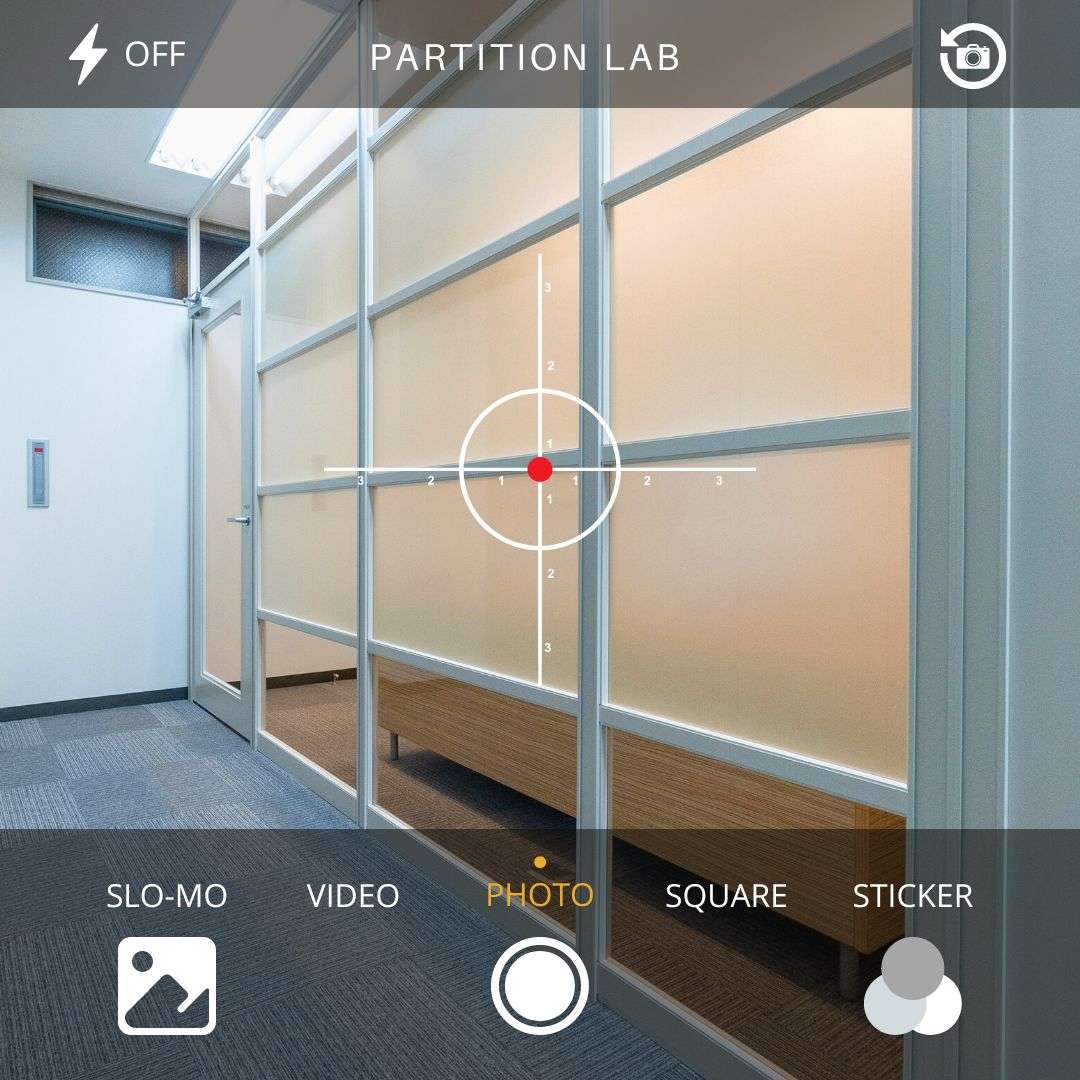Select the PHOTO mode
The width and height of the screenshot is (1080, 1080).
540,895
